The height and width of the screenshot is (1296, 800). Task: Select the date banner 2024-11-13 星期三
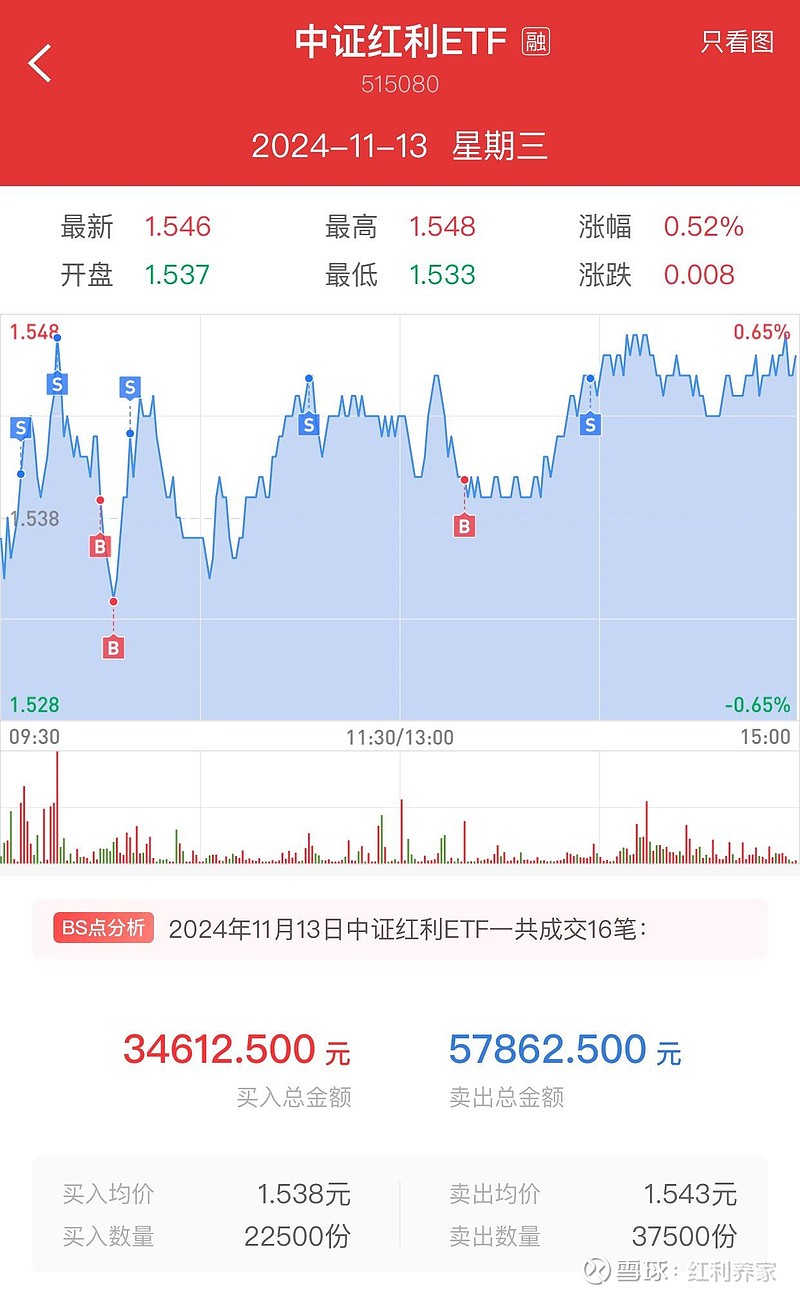400,146
